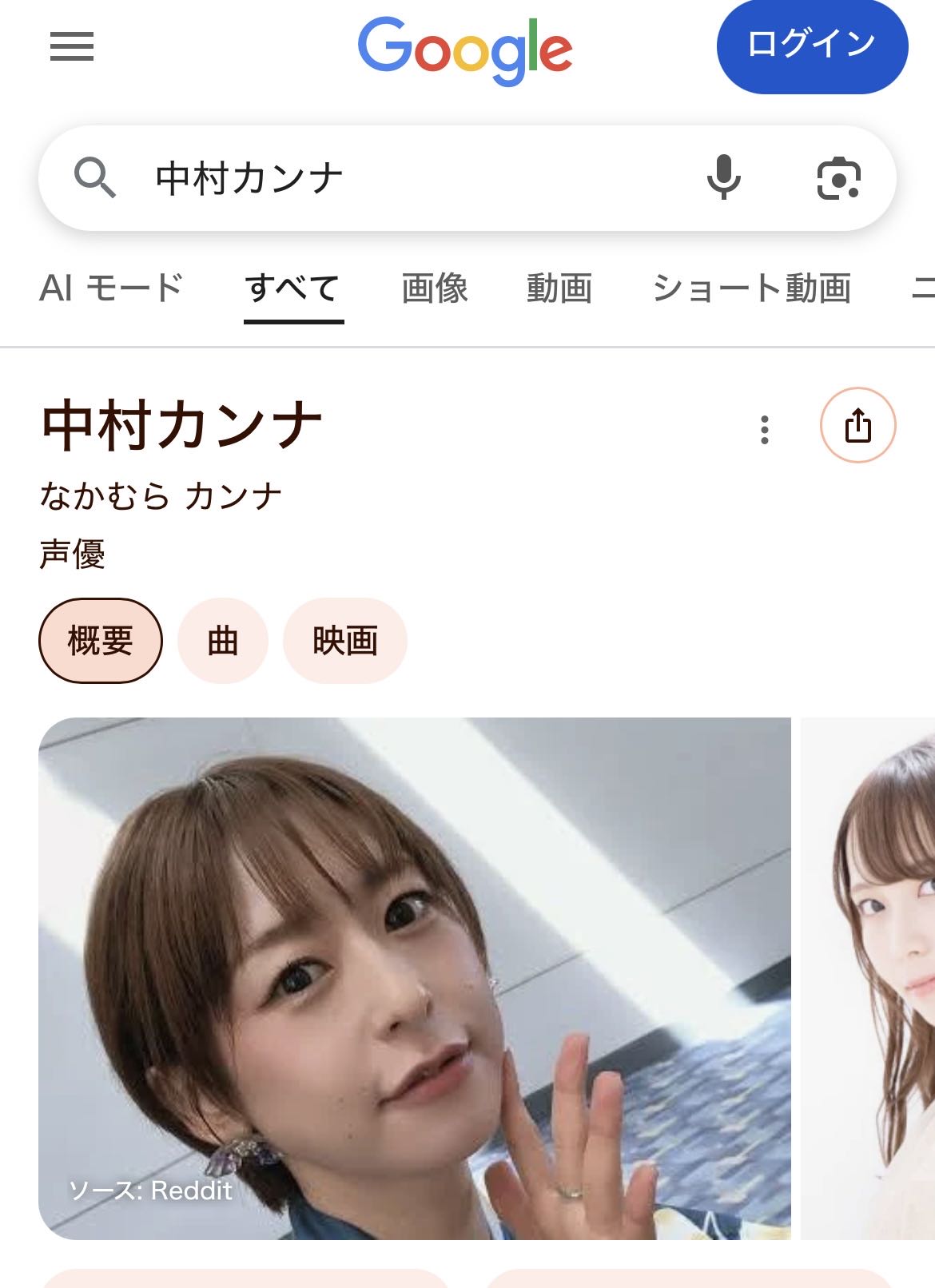This screenshot has height=1288, width=935.
Task: Switch to the 動画 tab
Action: point(559,288)
